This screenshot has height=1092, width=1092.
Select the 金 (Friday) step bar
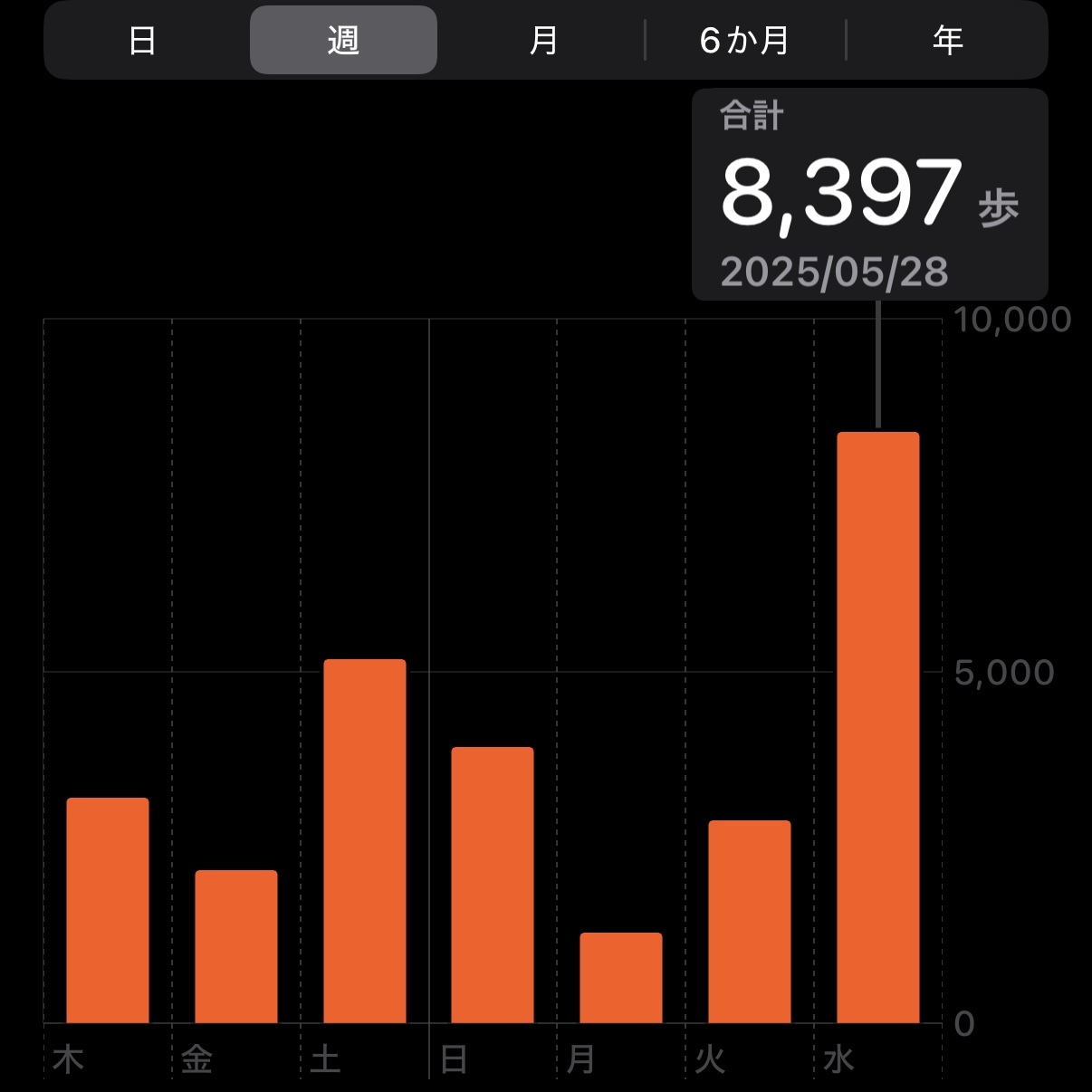tap(236, 946)
